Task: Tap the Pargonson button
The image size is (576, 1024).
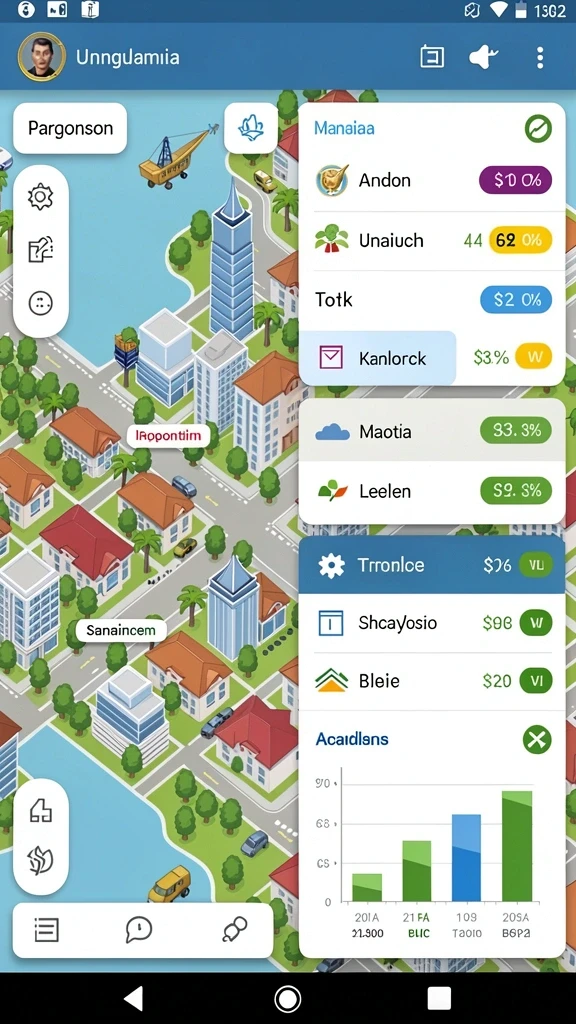Action: [70, 128]
